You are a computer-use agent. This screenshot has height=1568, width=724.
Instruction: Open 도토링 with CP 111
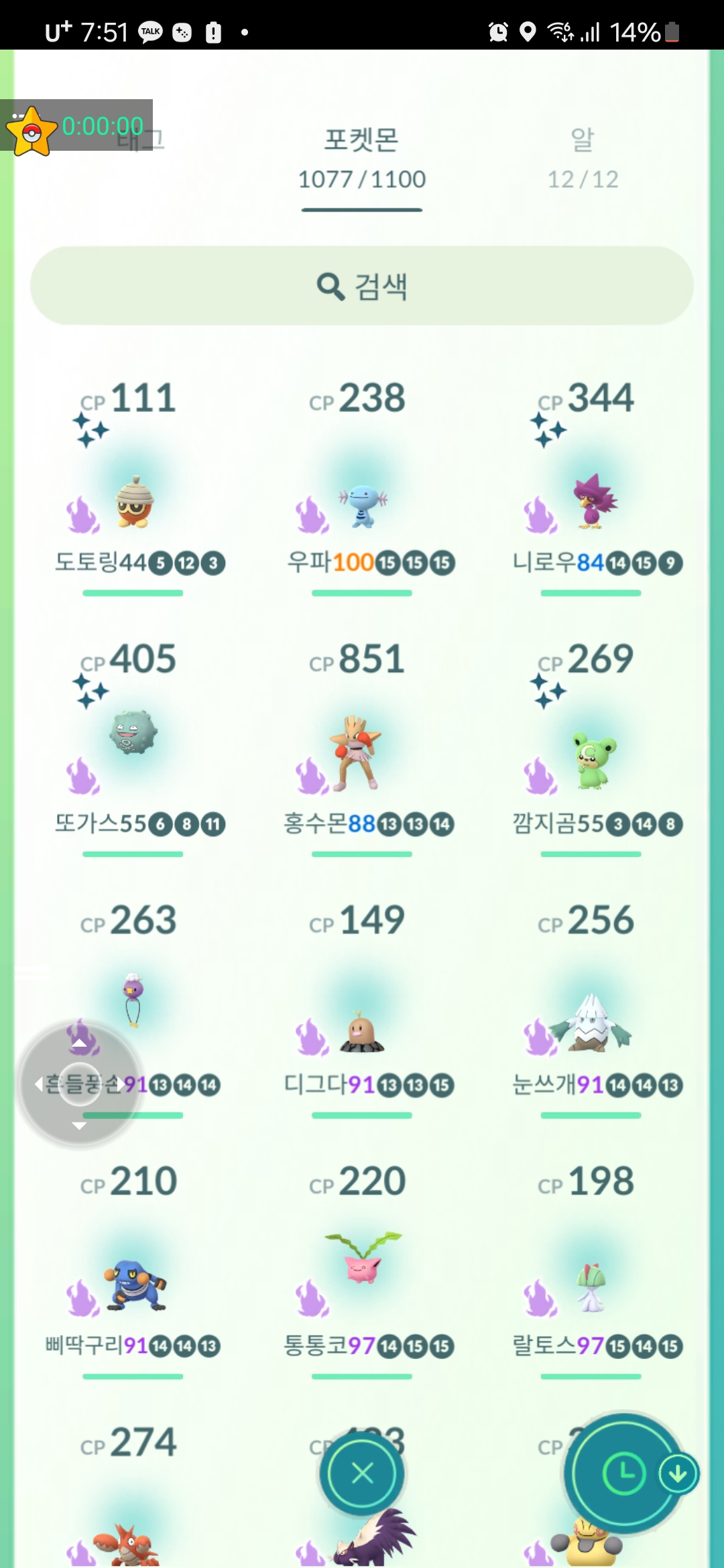(134, 503)
